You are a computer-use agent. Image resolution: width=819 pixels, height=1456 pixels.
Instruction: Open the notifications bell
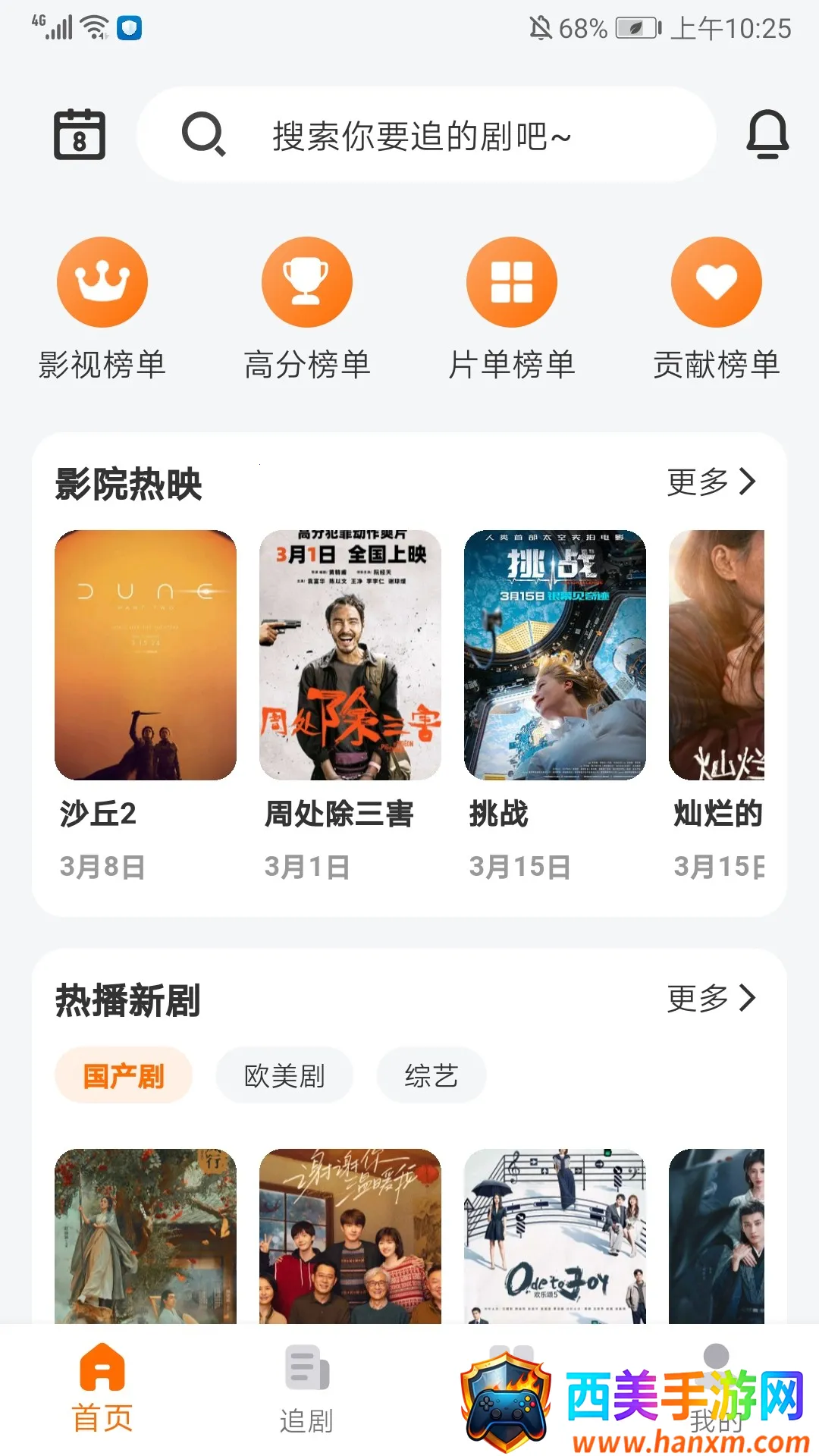(x=767, y=135)
